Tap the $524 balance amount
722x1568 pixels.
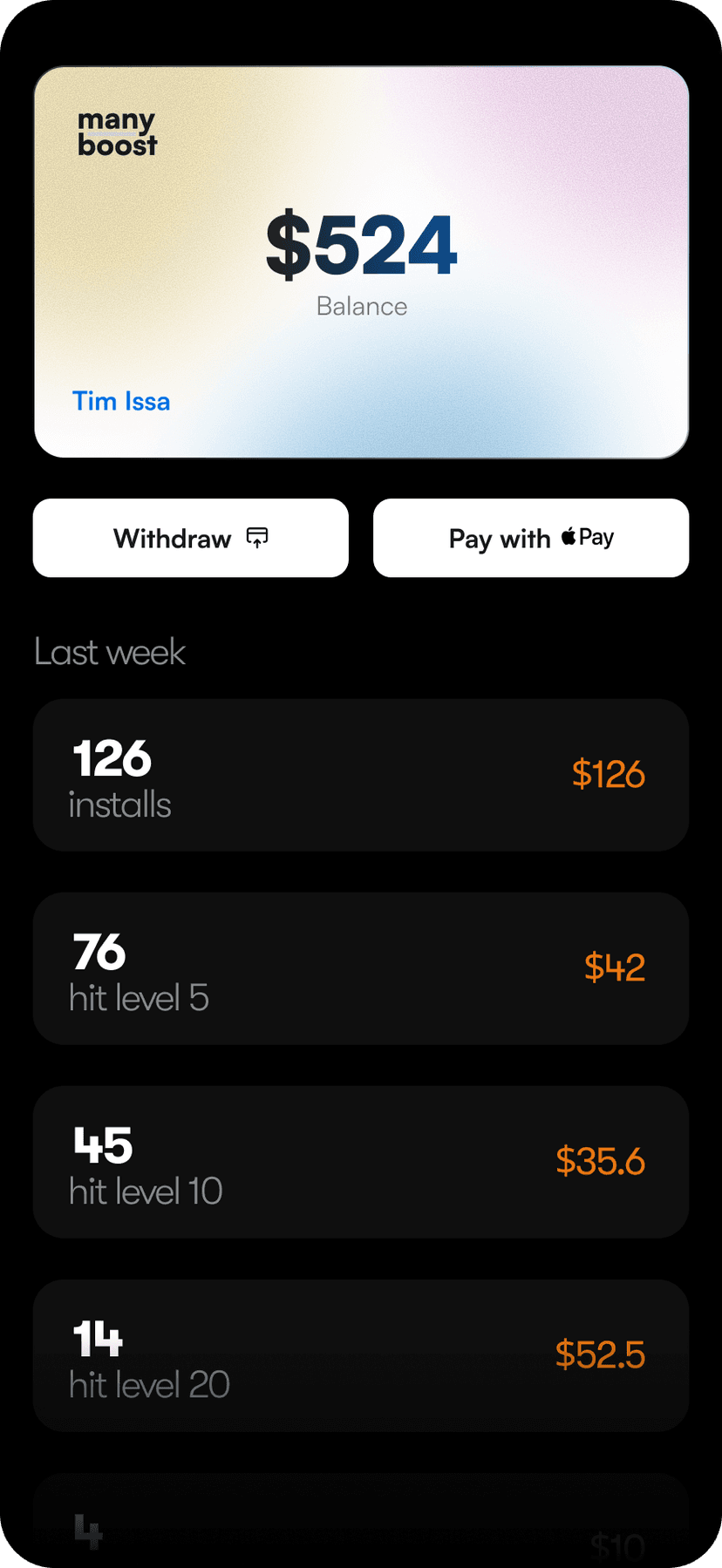point(361,241)
